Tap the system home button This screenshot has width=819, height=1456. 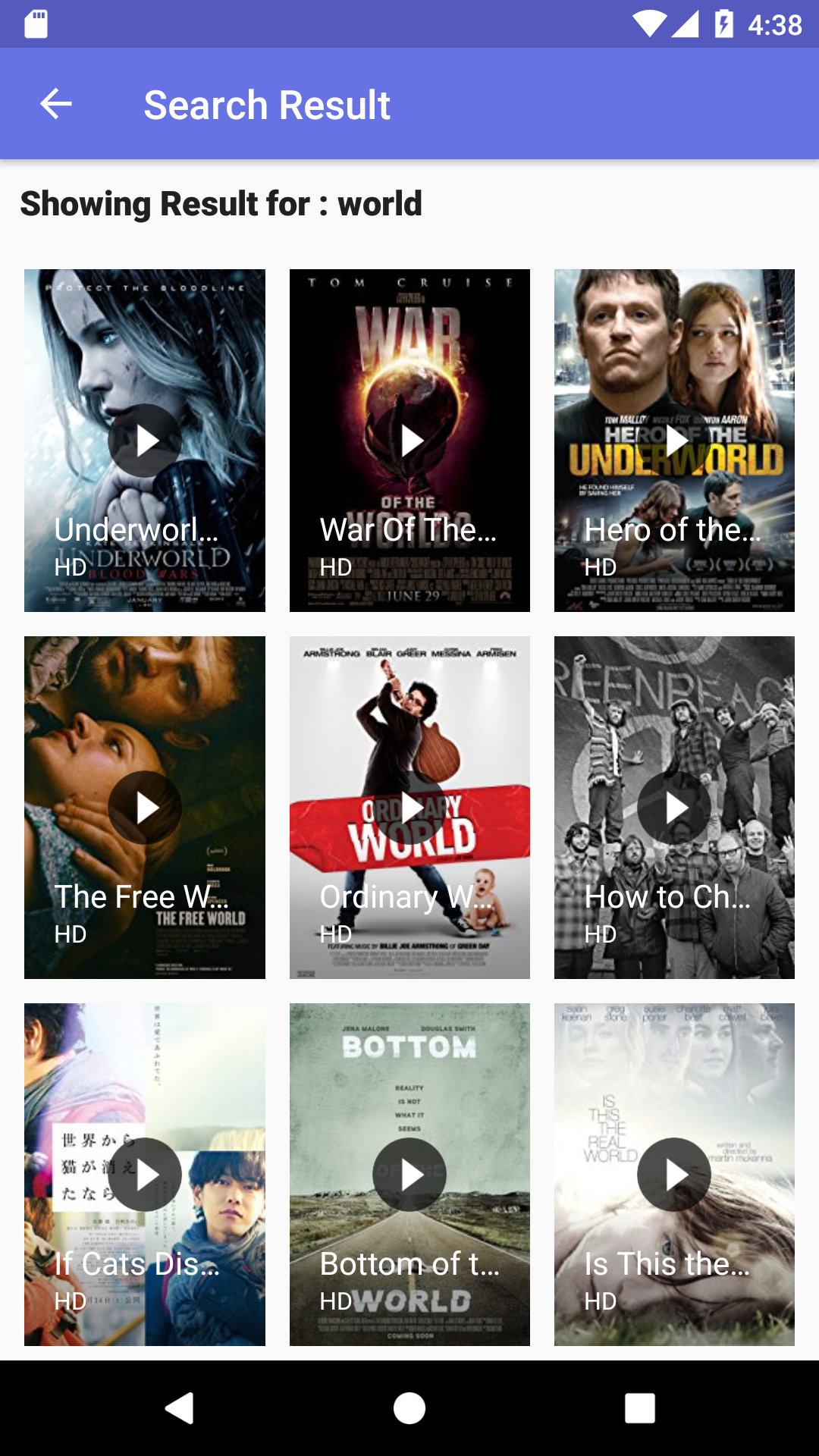tap(409, 1408)
